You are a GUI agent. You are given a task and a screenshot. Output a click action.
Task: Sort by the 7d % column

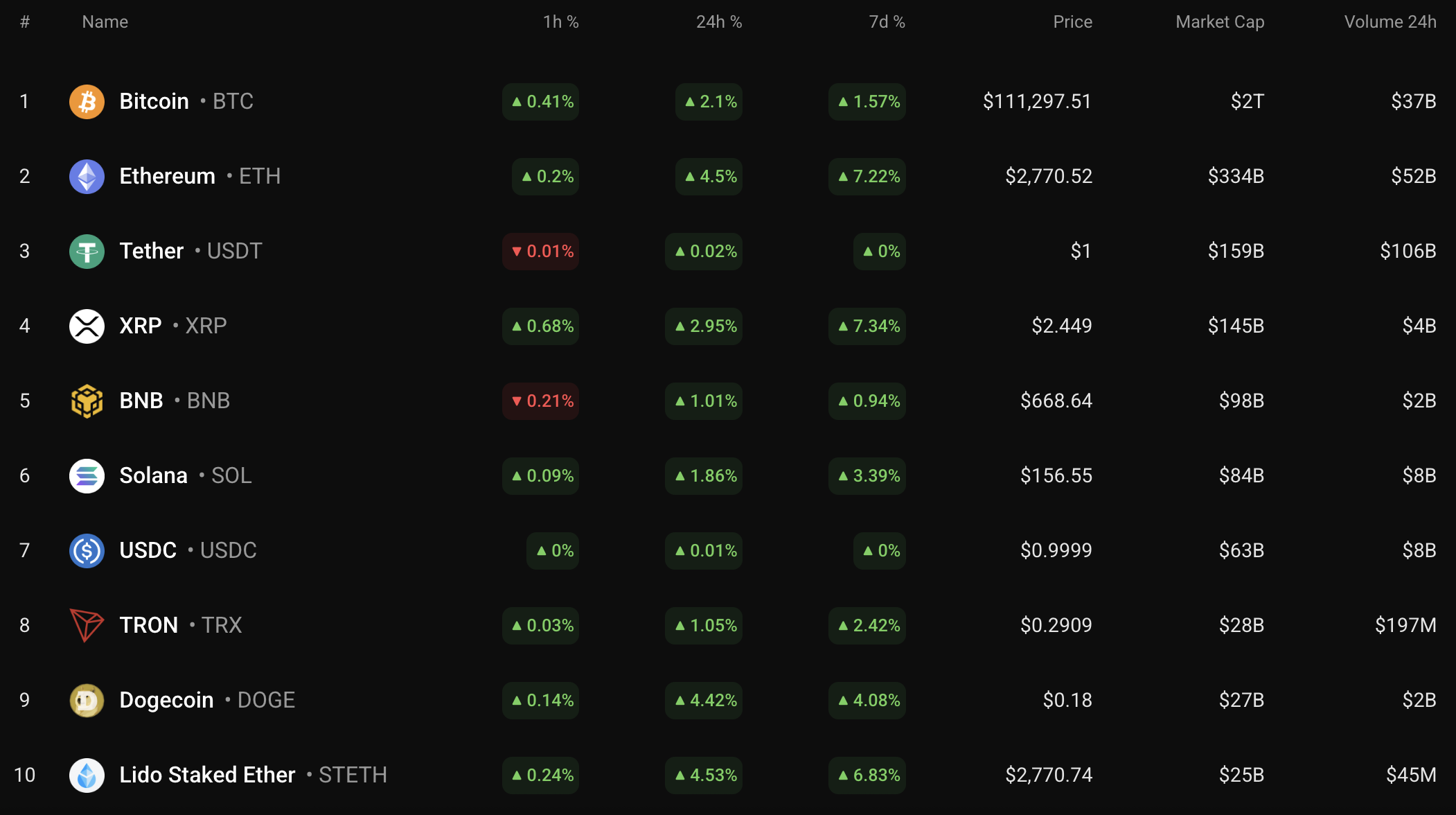click(x=887, y=22)
